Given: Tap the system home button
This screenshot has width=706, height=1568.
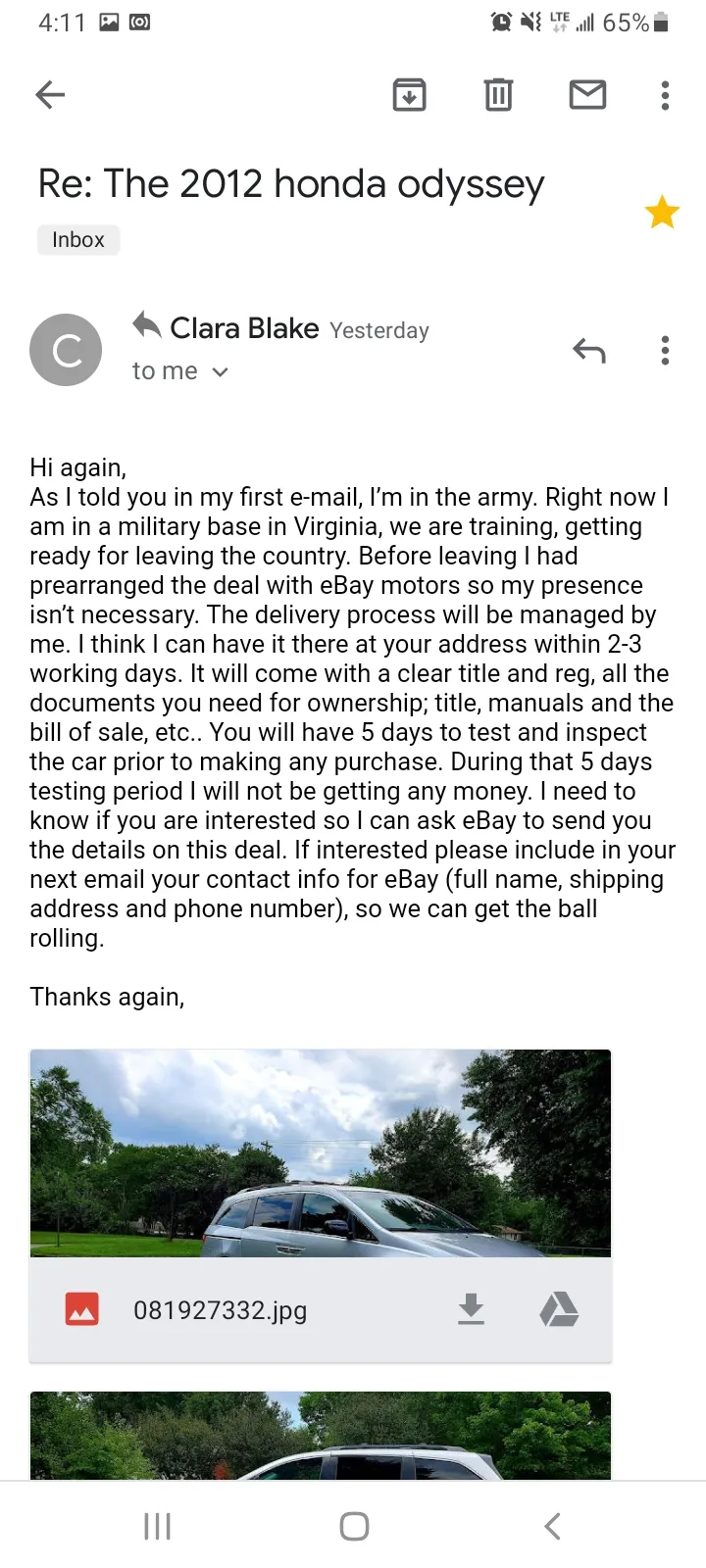Looking at the screenshot, I should click(354, 1526).
